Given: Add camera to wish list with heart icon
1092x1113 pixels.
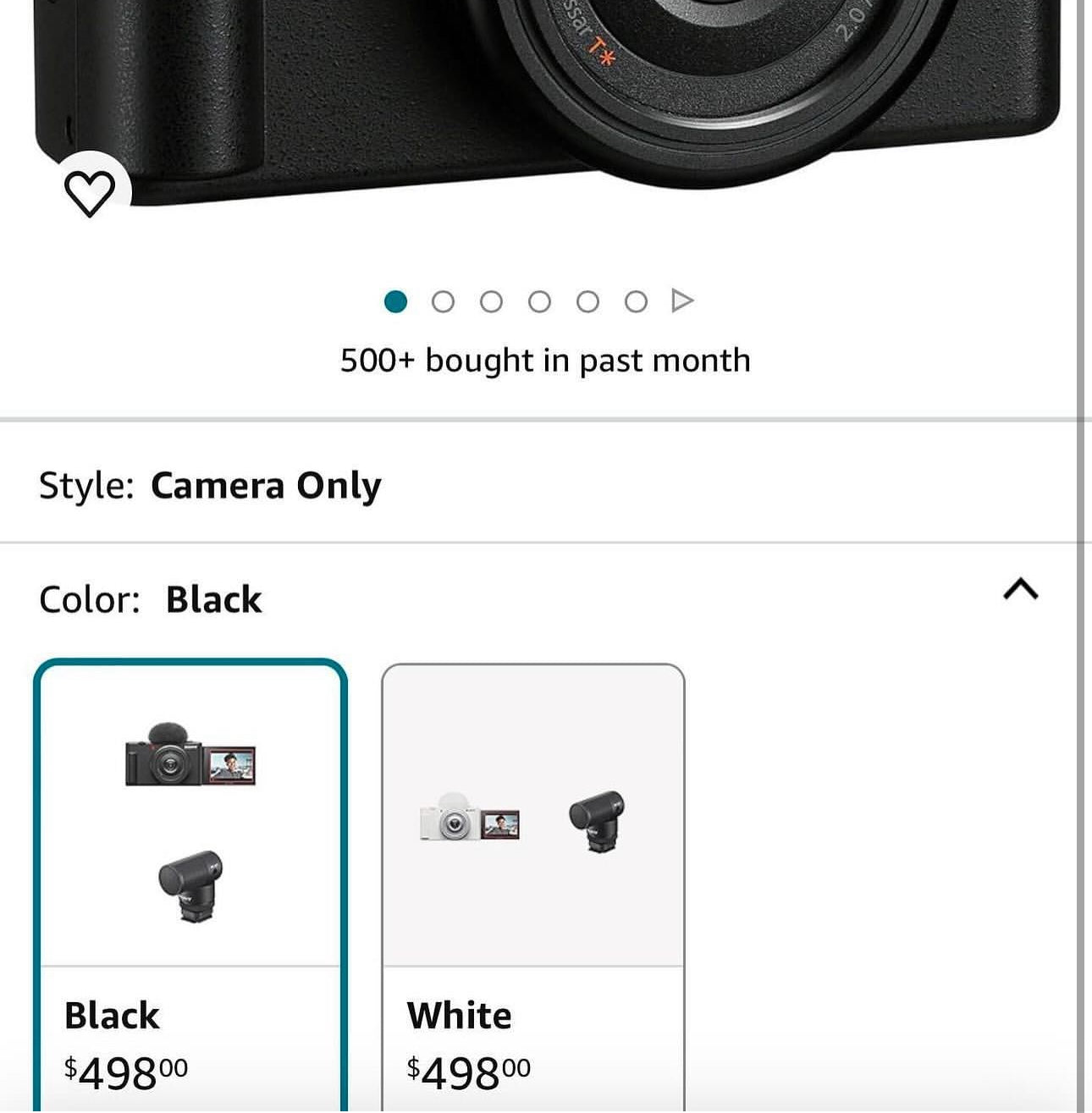Looking at the screenshot, I should [x=90, y=192].
